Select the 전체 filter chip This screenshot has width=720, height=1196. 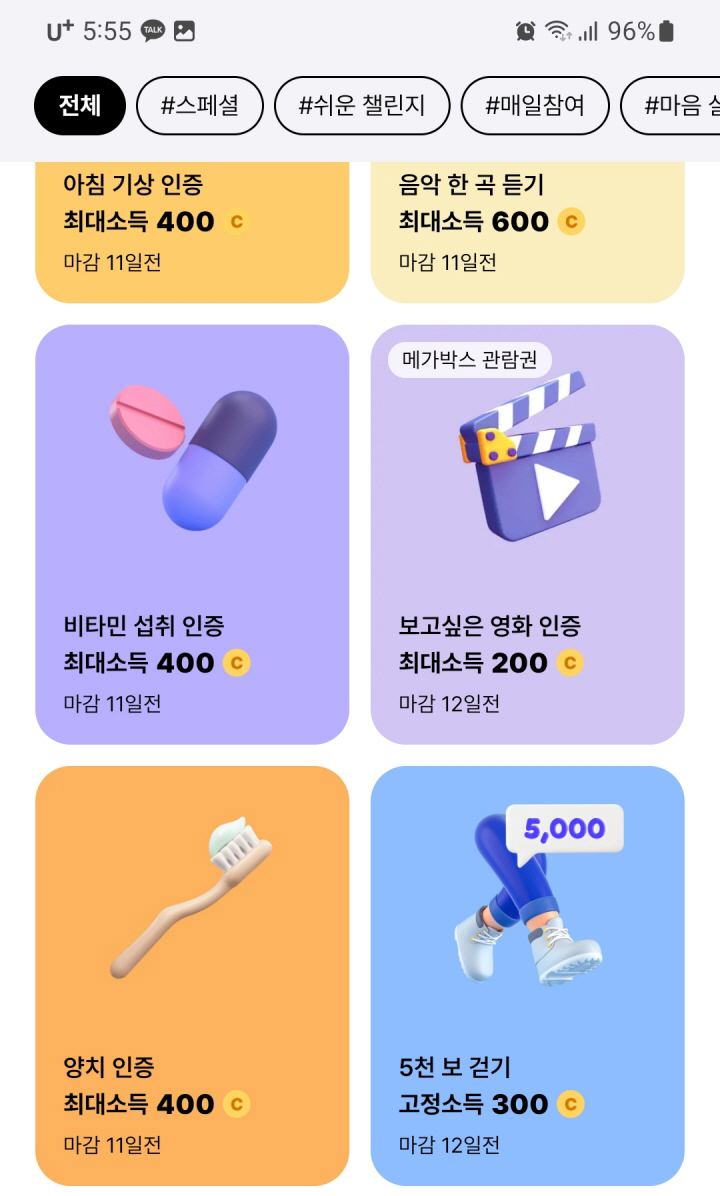(79, 105)
